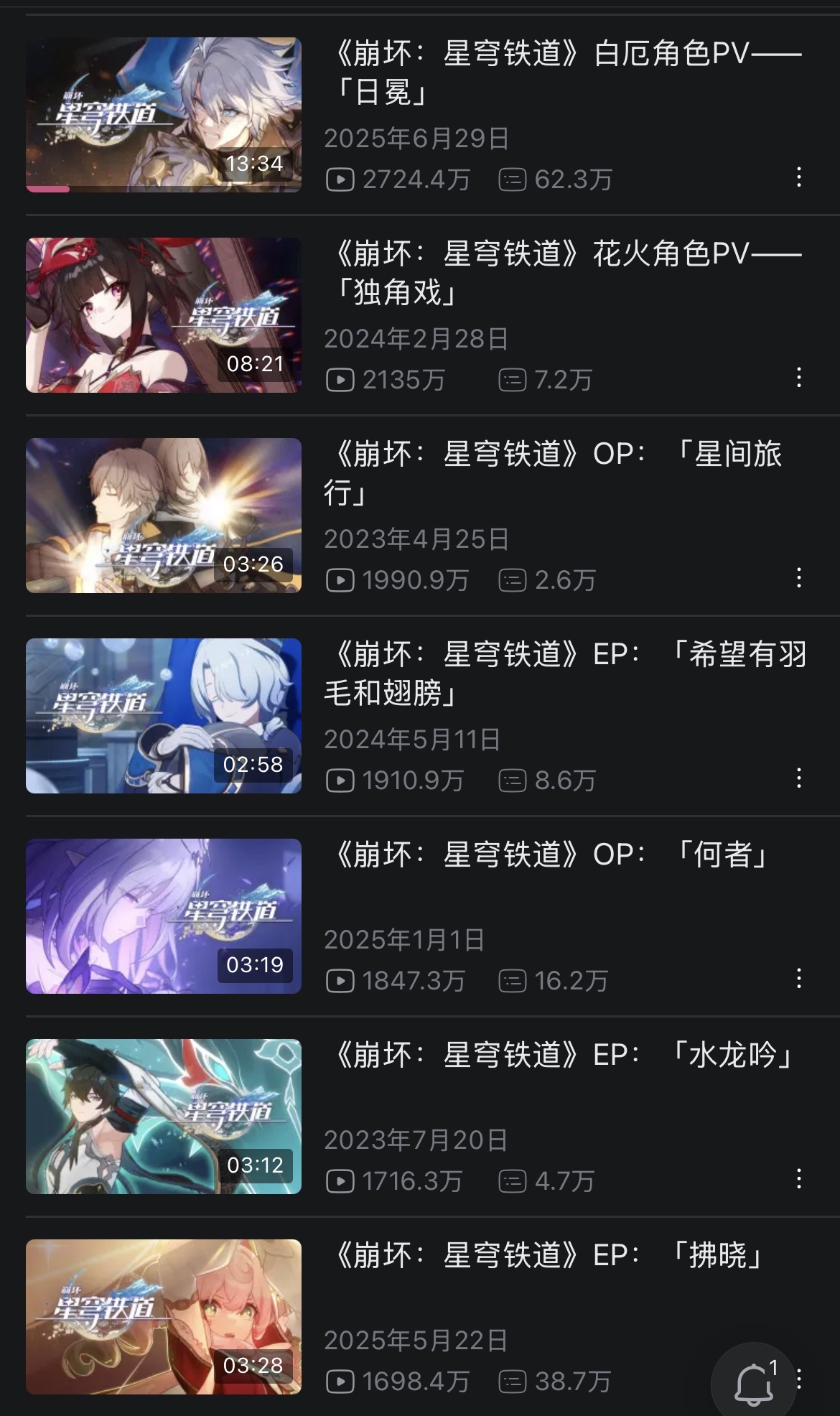Show more options for EP「希望有羽毛和翅膀」
This screenshot has width=840, height=1416.
tap(798, 778)
